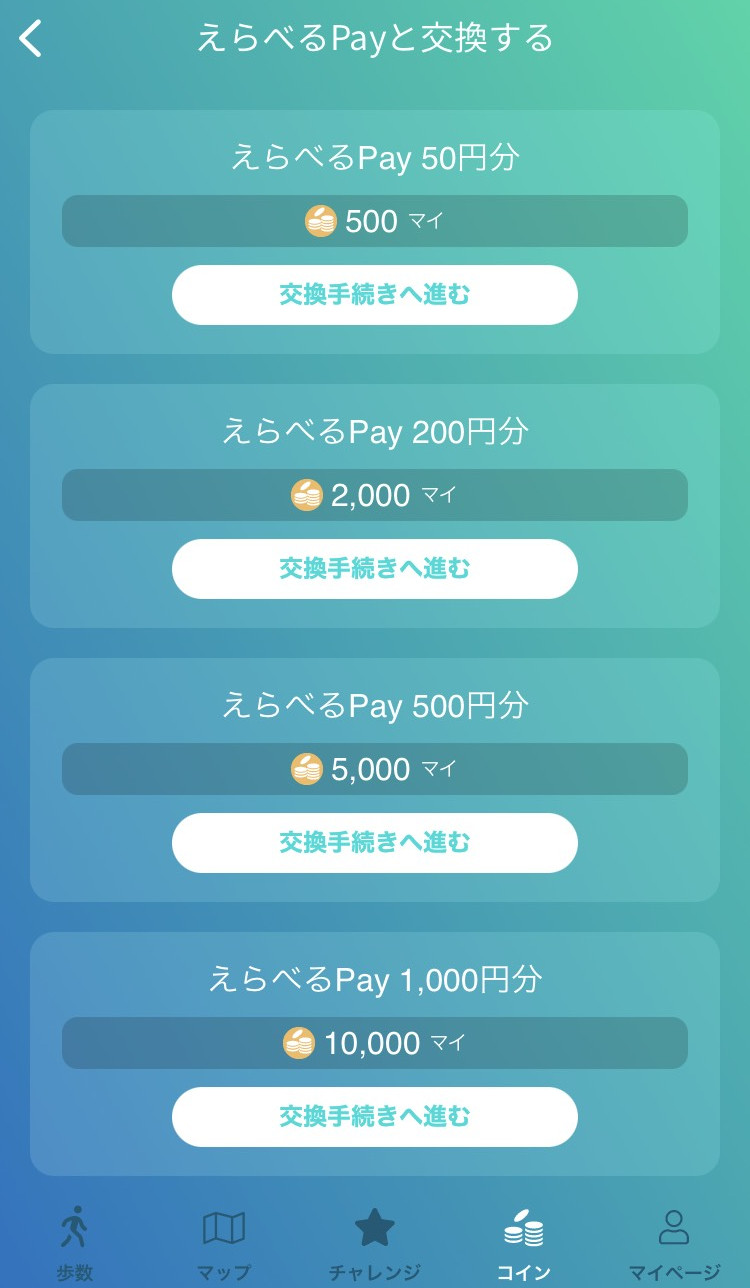Switch to the チャレンジ tab
Image resolution: width=750 pixels, height=1288 pixels.
pos(375,1242)
